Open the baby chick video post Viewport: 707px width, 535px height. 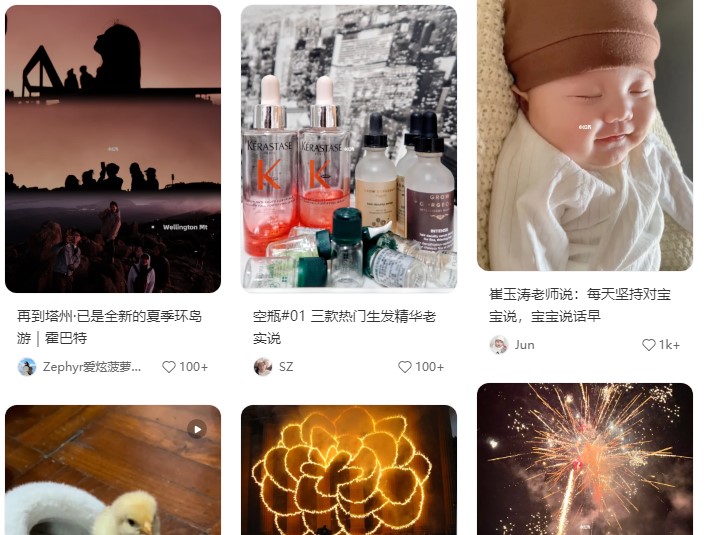(x=113, y=470)
